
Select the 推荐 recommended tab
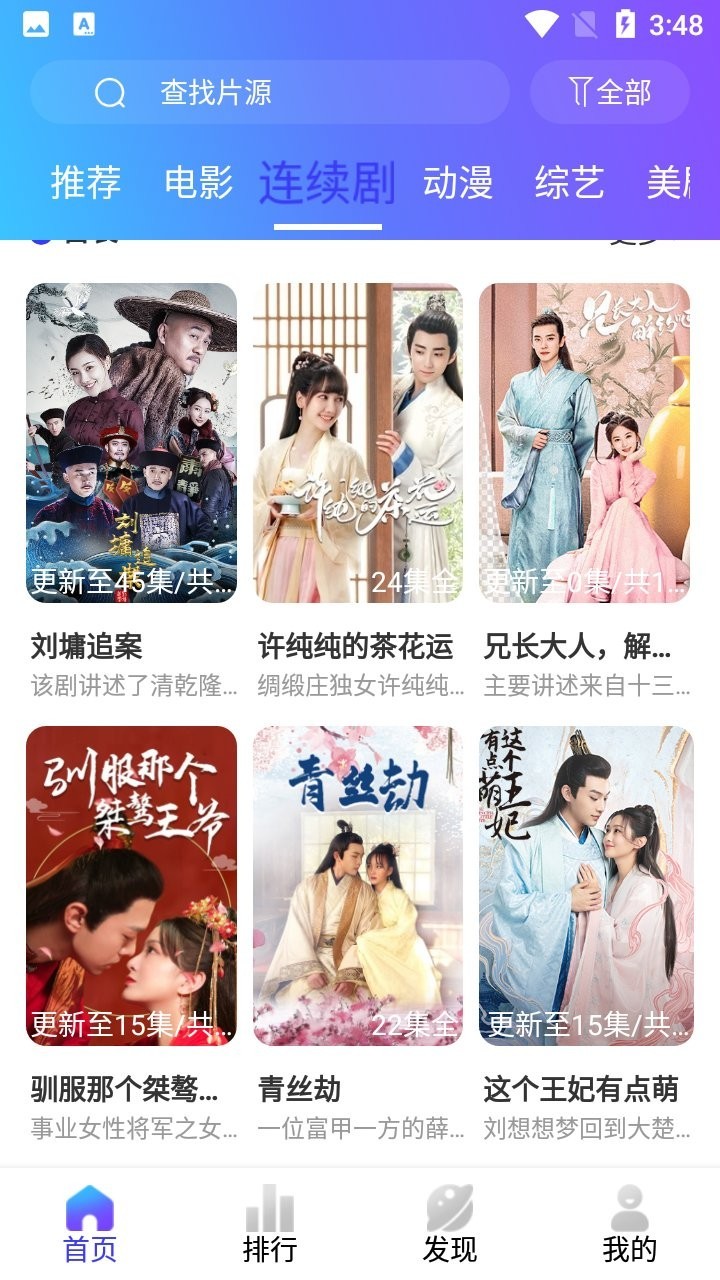point(86,184)
